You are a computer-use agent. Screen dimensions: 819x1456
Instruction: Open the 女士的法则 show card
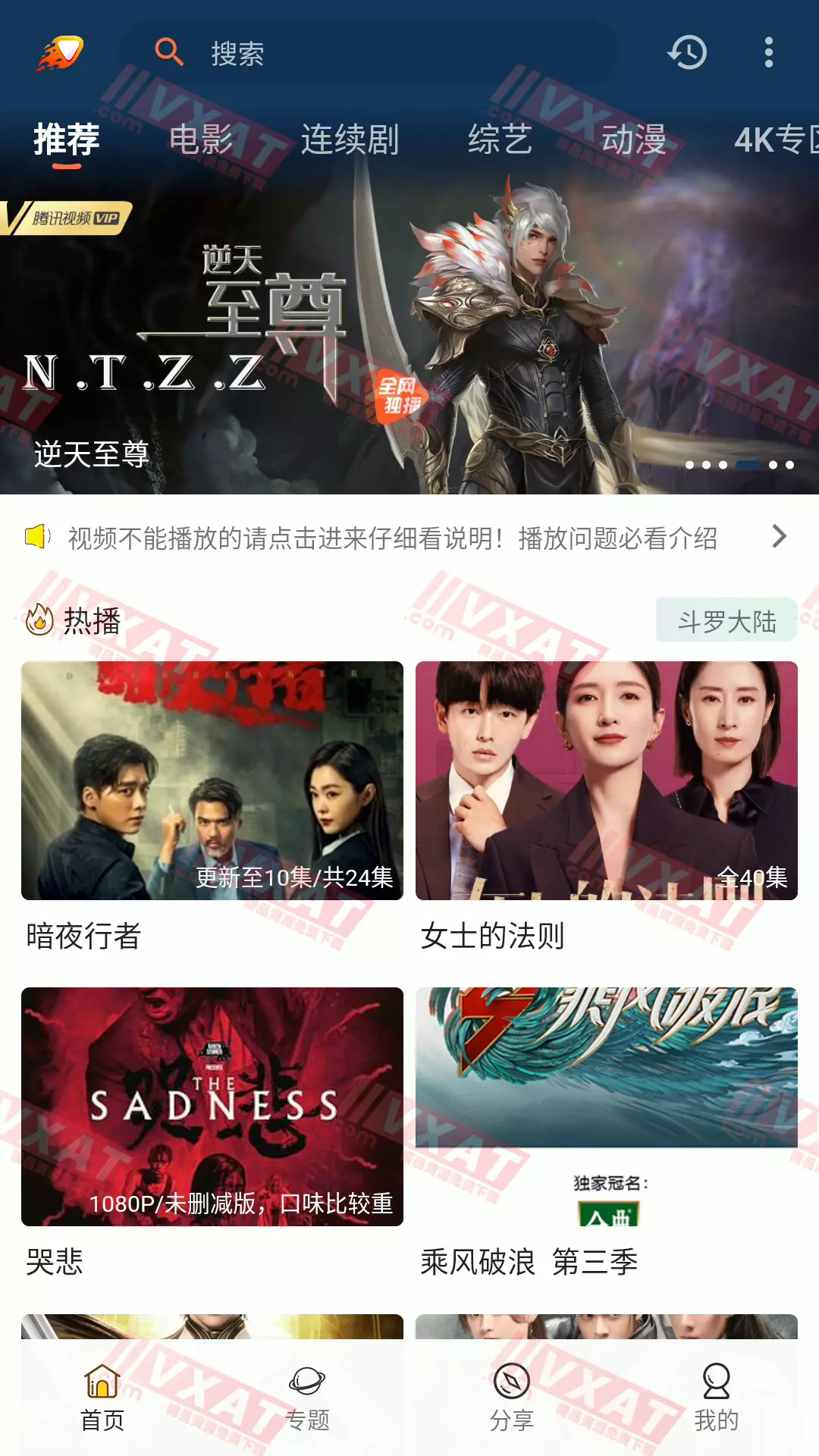[x=607, y=781]
